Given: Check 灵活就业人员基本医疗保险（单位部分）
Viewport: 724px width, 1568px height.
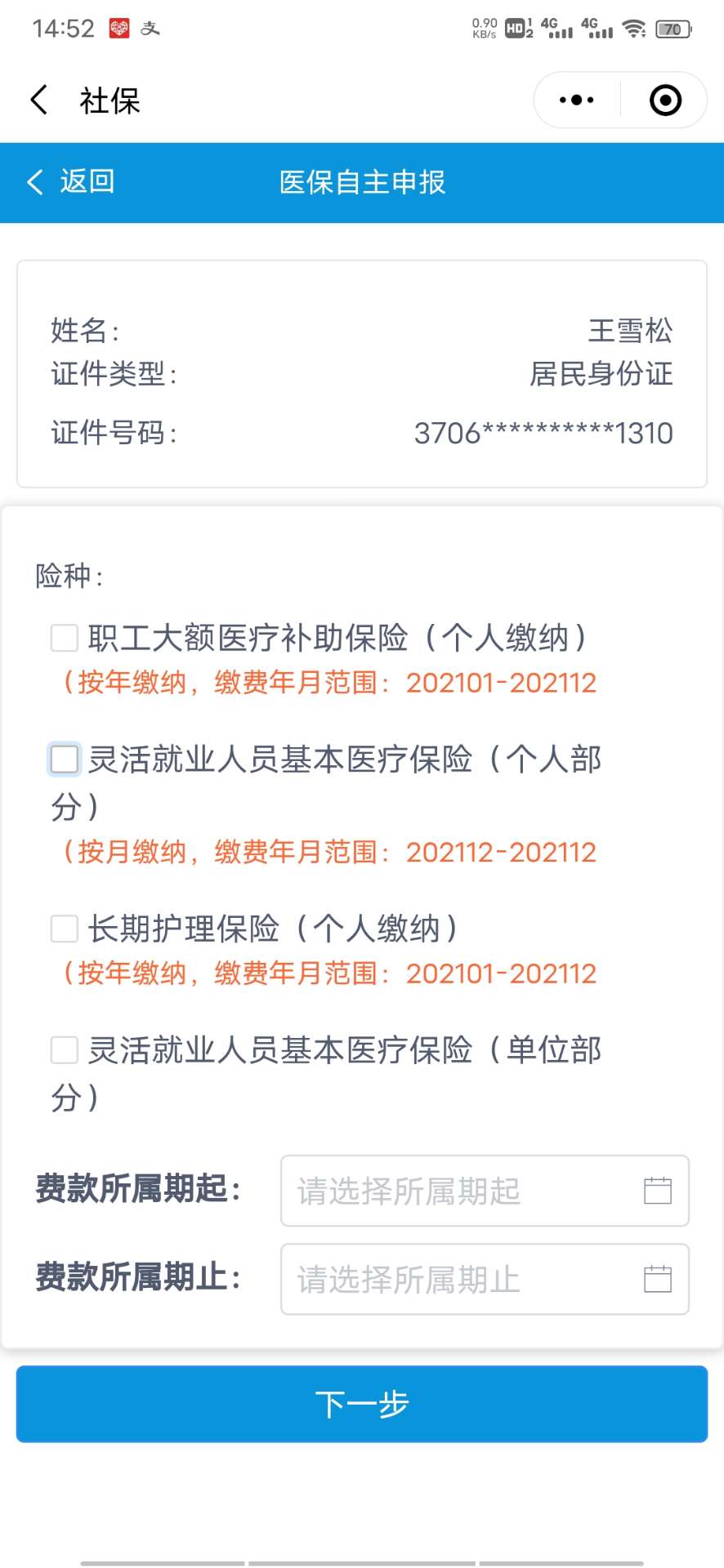Looking at the screenshot, I should [65, 1049].
